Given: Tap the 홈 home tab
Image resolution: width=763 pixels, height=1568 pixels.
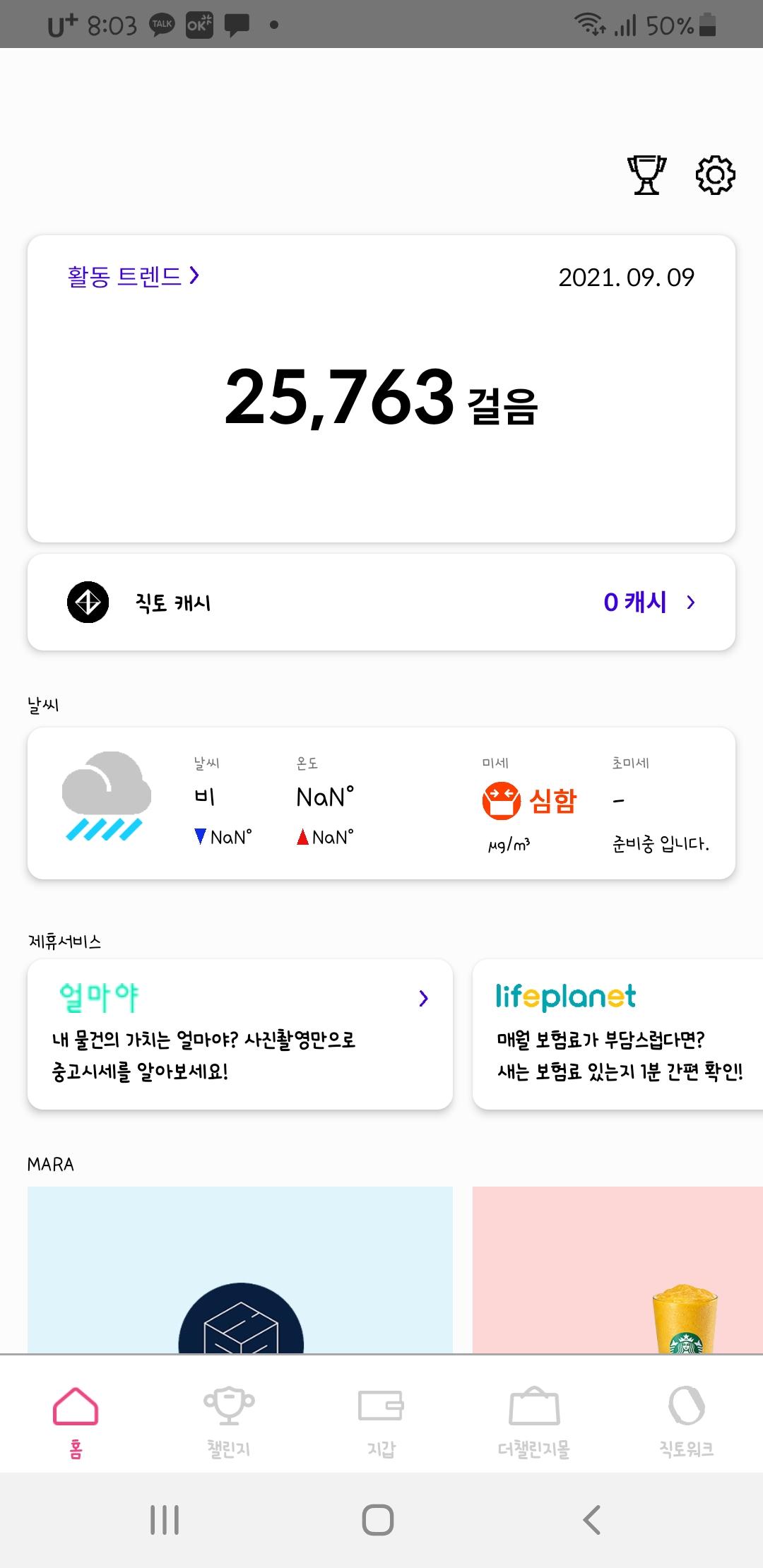Looking at the screenshot, I should [76, 1421].
